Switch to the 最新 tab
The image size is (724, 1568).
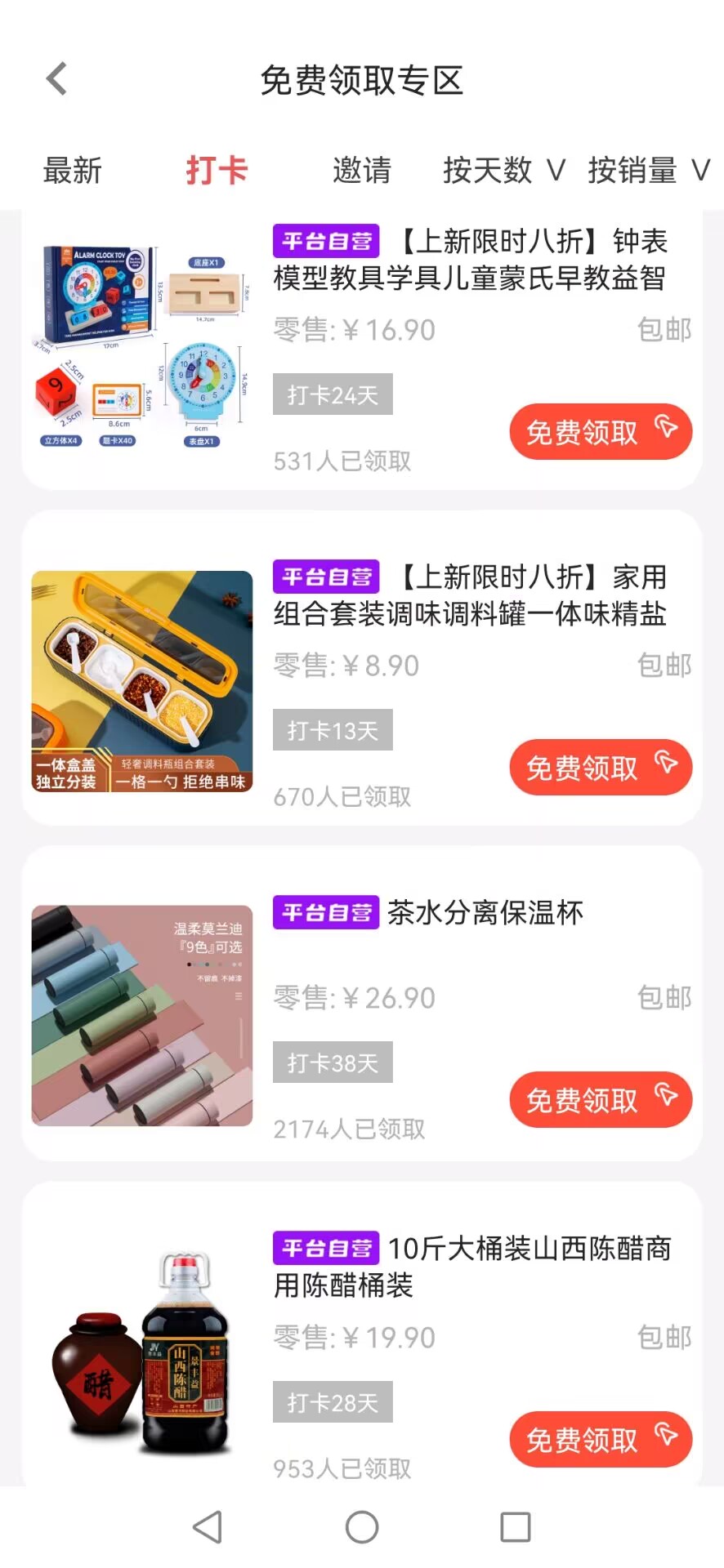point(72,171)
